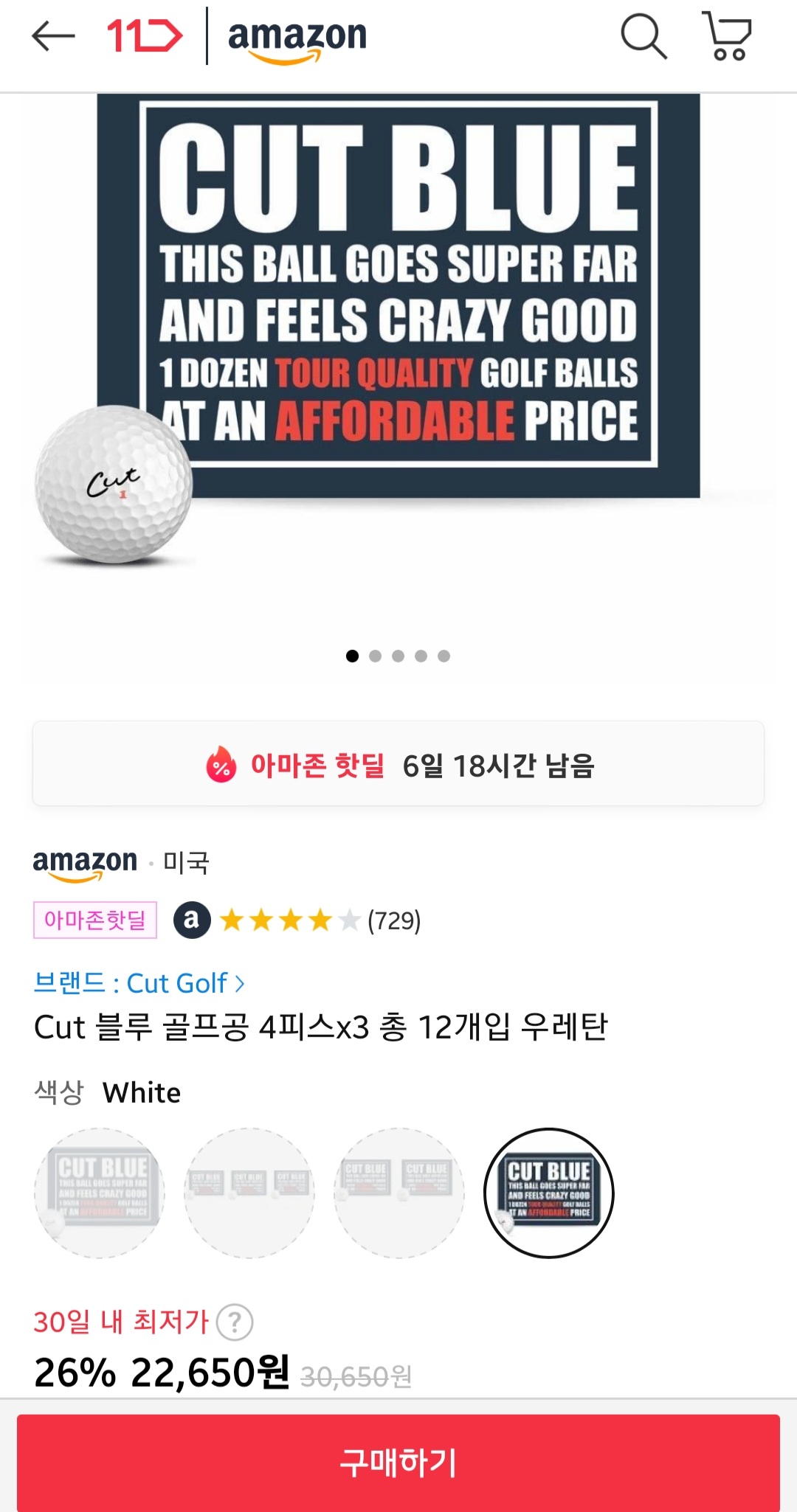Image resolution: width=797 pixels, height=1512 pixels.
Task: View the 729 customer reviews
Action: coord(393,920)
